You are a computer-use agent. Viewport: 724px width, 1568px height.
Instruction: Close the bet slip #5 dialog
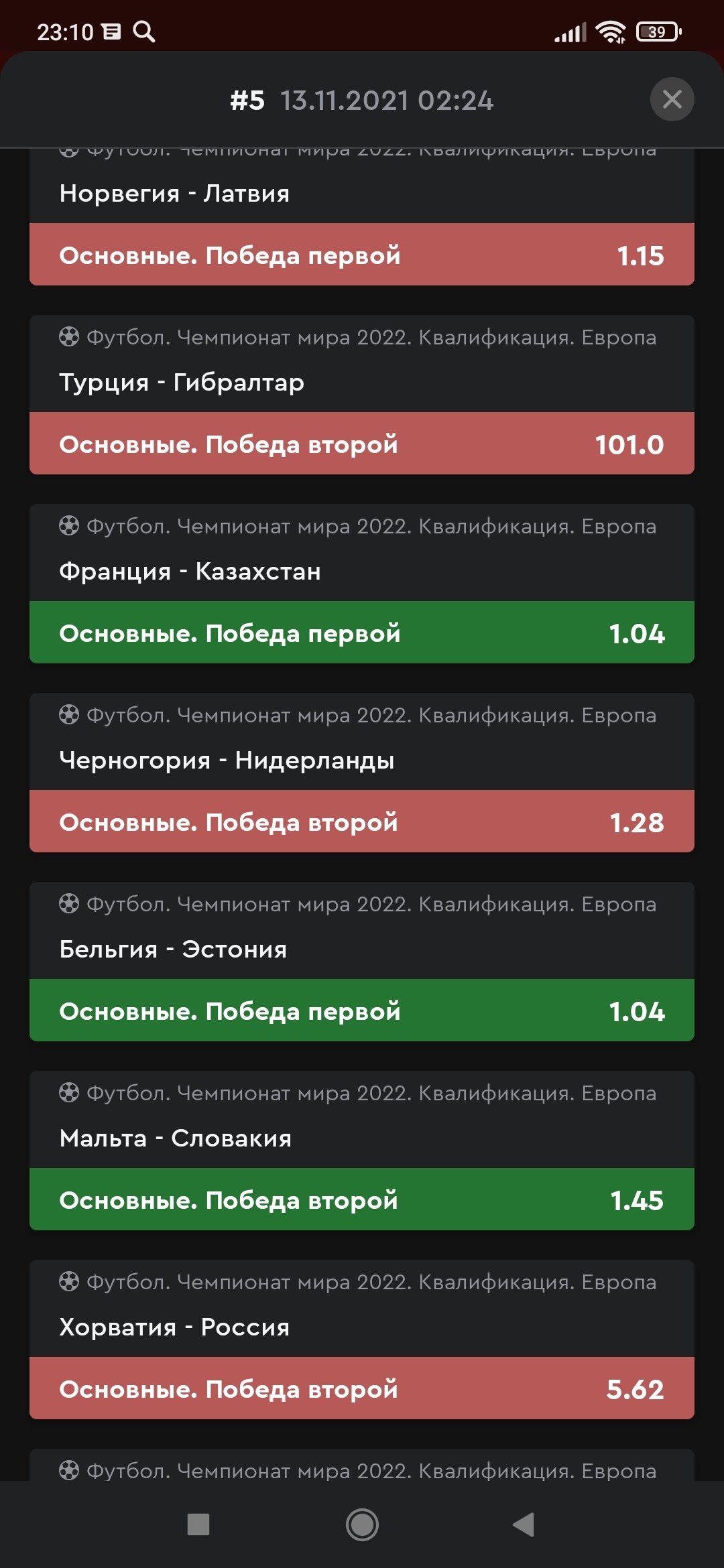point(672,100)
